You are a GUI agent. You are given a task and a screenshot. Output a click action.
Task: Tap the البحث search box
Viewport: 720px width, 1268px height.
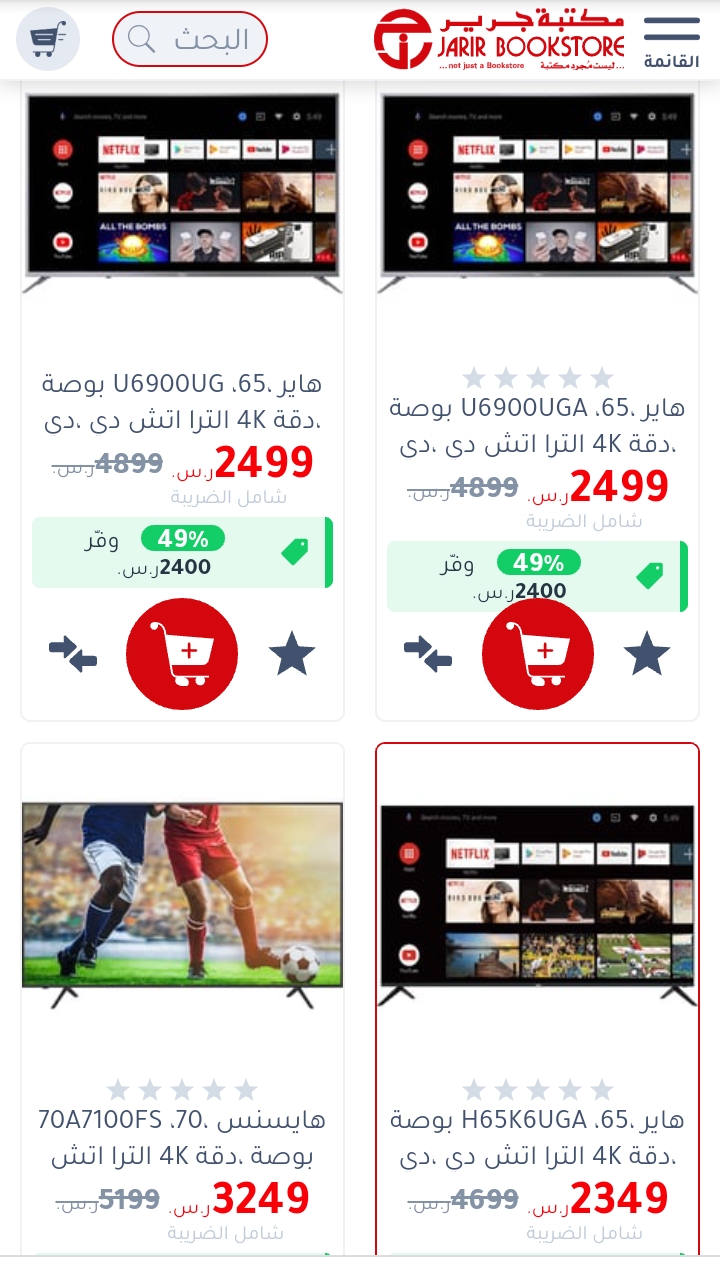click(x=190, y=40)
